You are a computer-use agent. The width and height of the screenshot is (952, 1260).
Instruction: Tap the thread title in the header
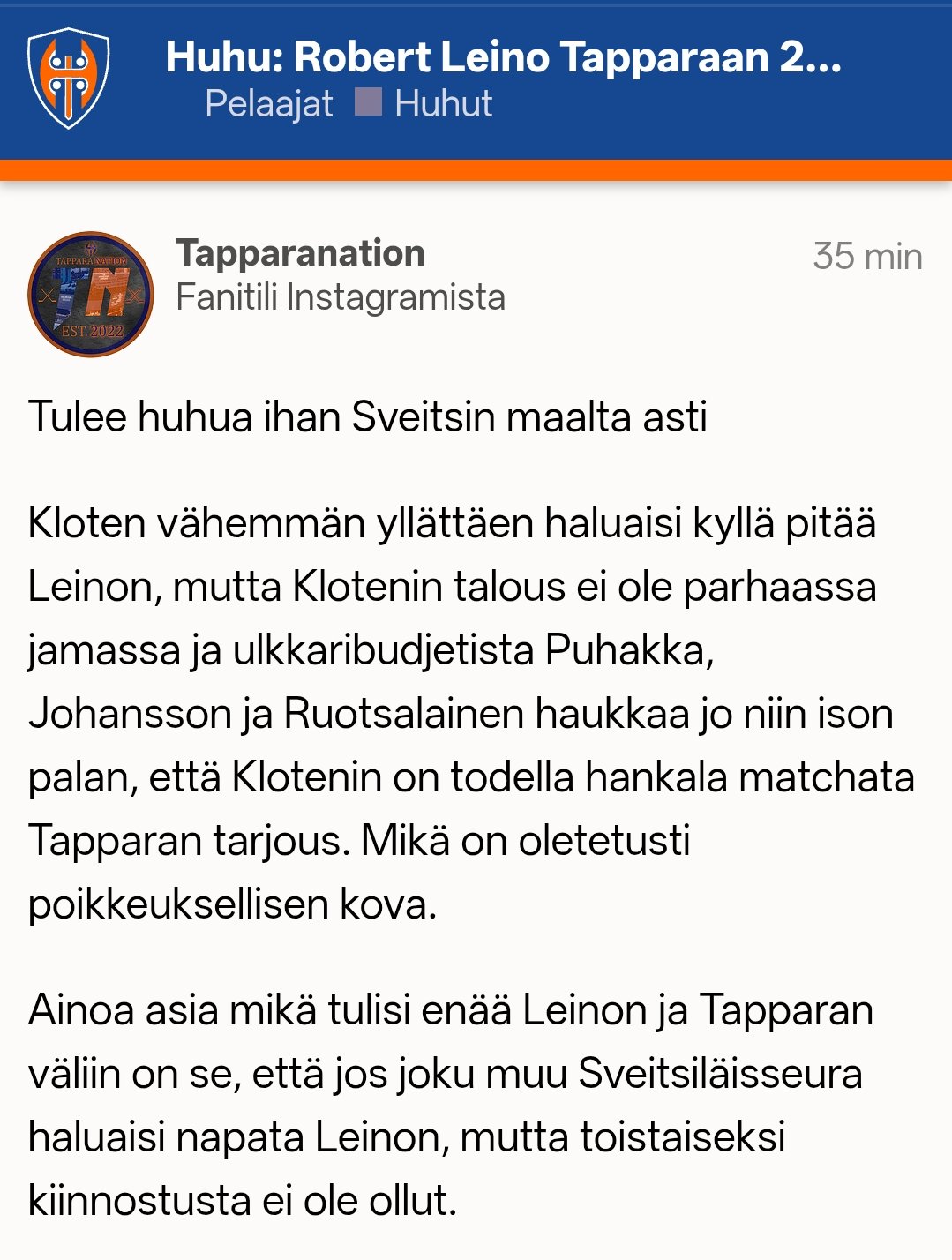pyautogui.click(x=503, y=56)
